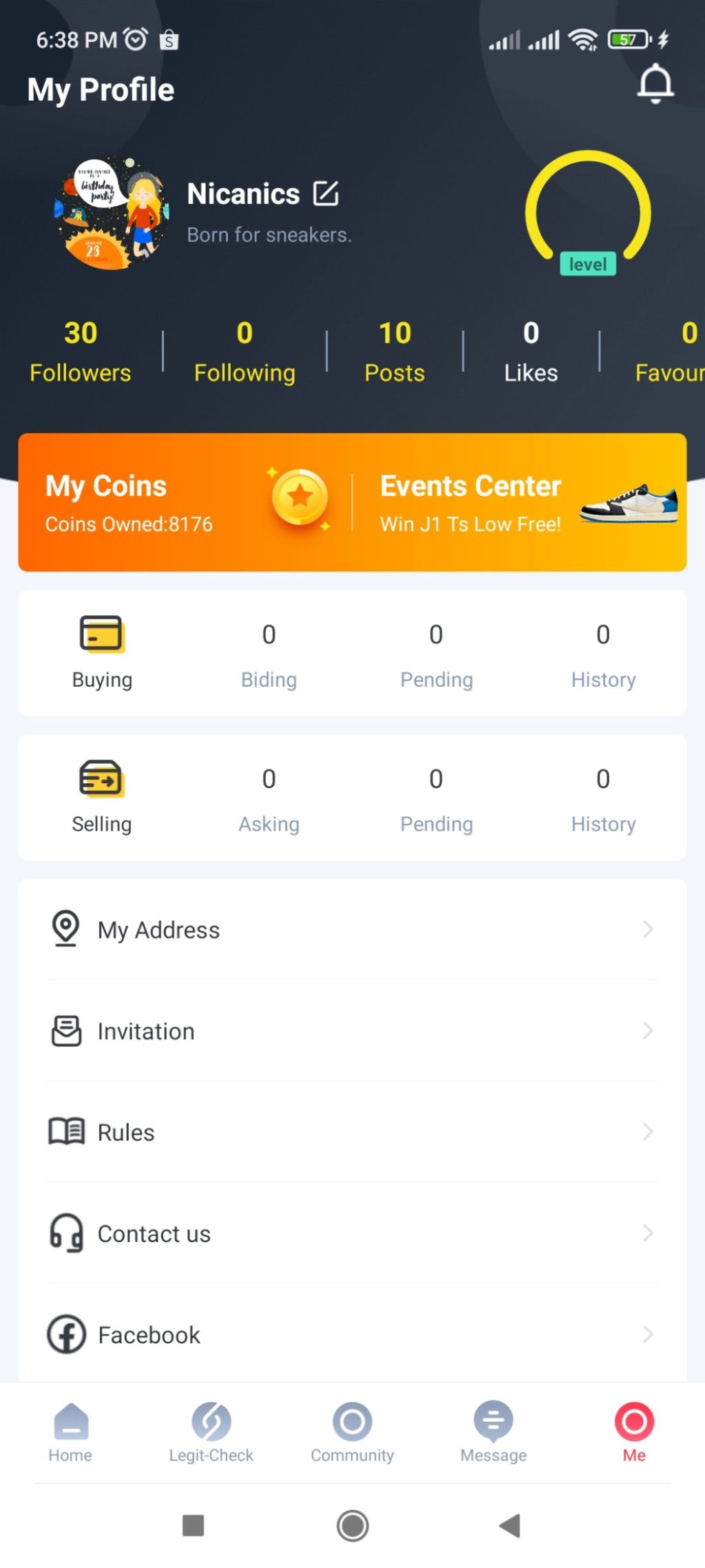Switch to the Message tab
The width and height of the screenshot is (705, 1568).
[493, 1432]
